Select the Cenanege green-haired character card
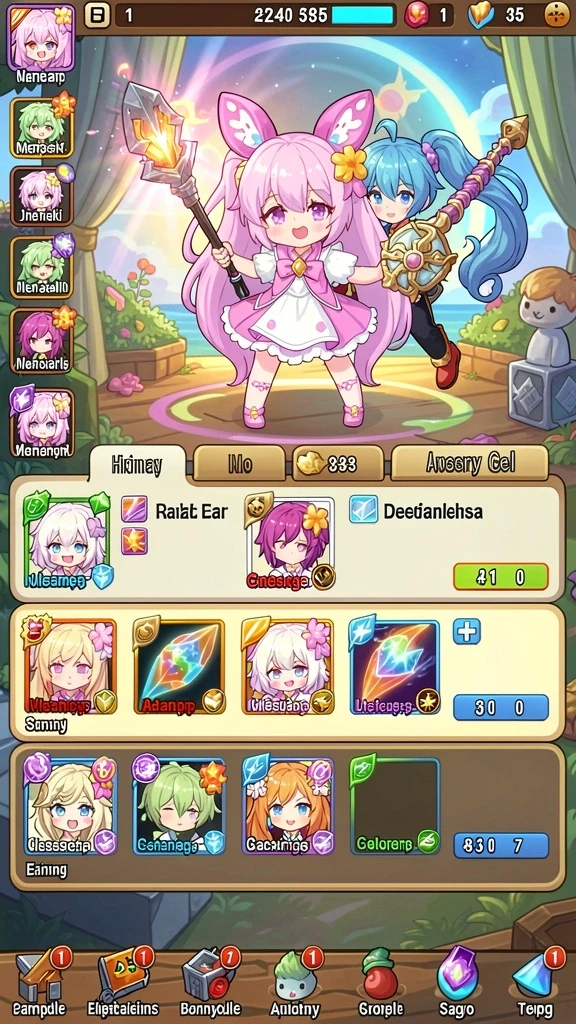This screenshot has width=576, height=1024. (178, 806)
